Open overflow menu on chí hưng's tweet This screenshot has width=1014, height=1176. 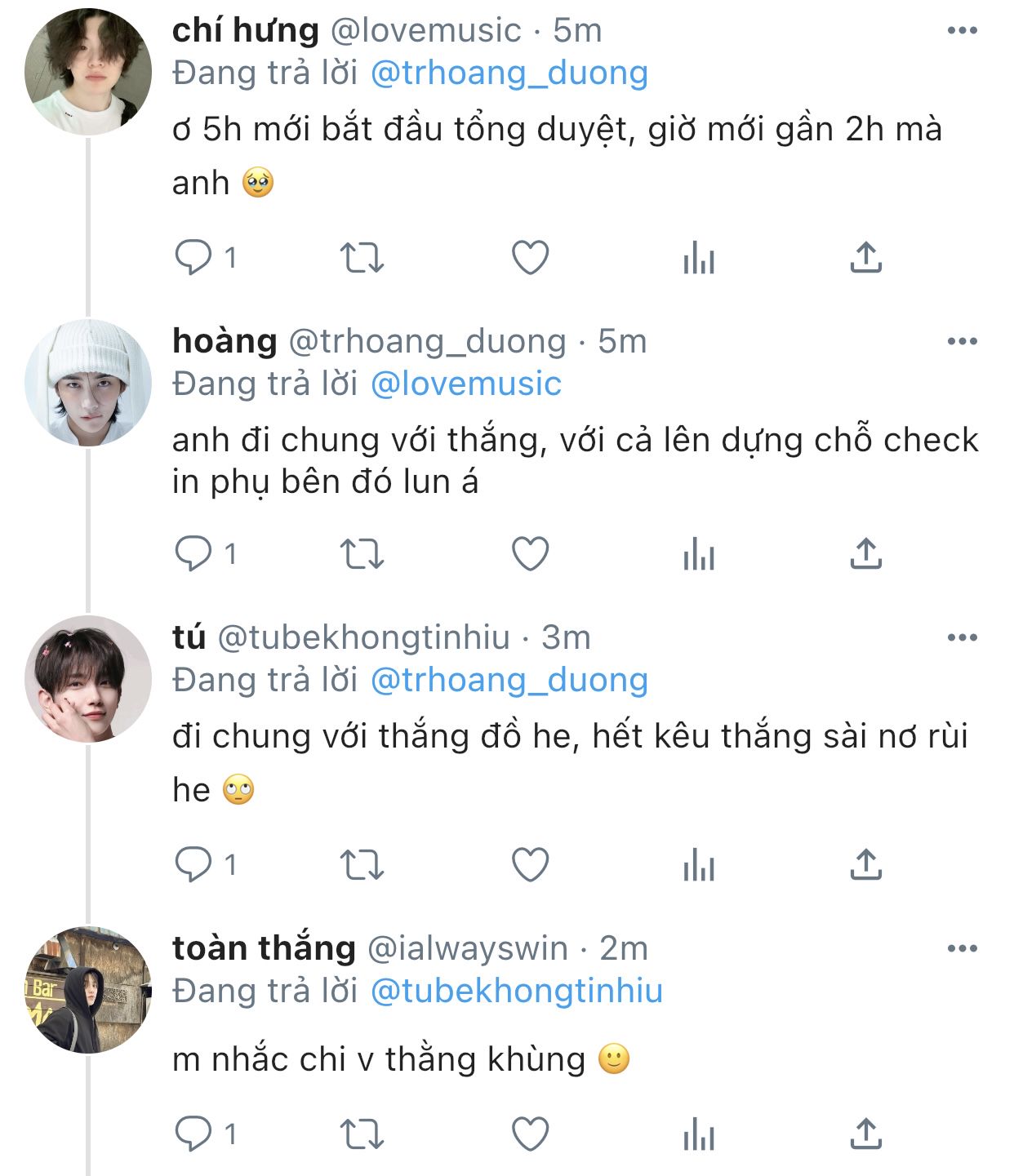click(962, 31)
